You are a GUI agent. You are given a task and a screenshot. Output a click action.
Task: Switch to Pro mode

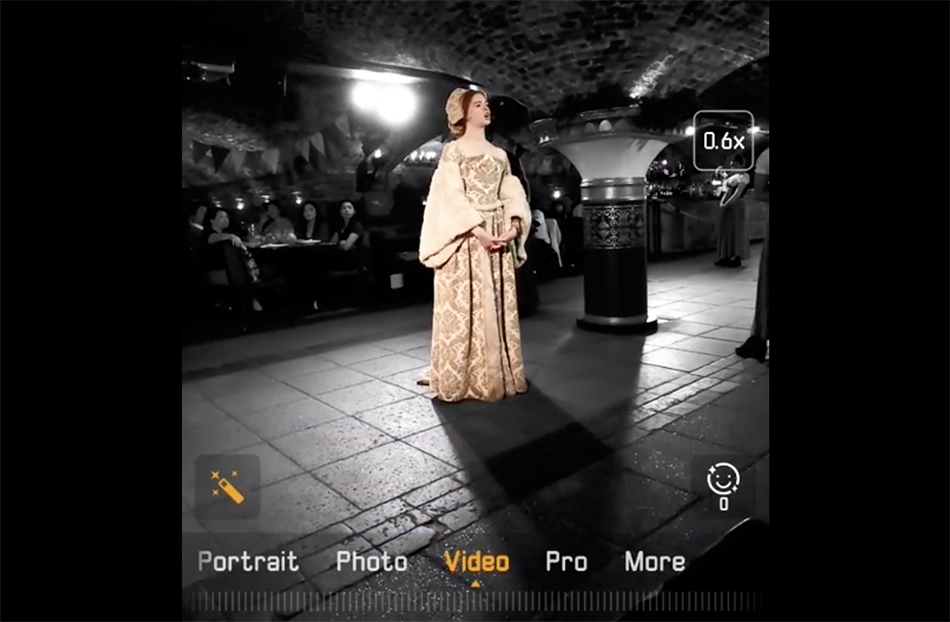click(x=566, y=562)
